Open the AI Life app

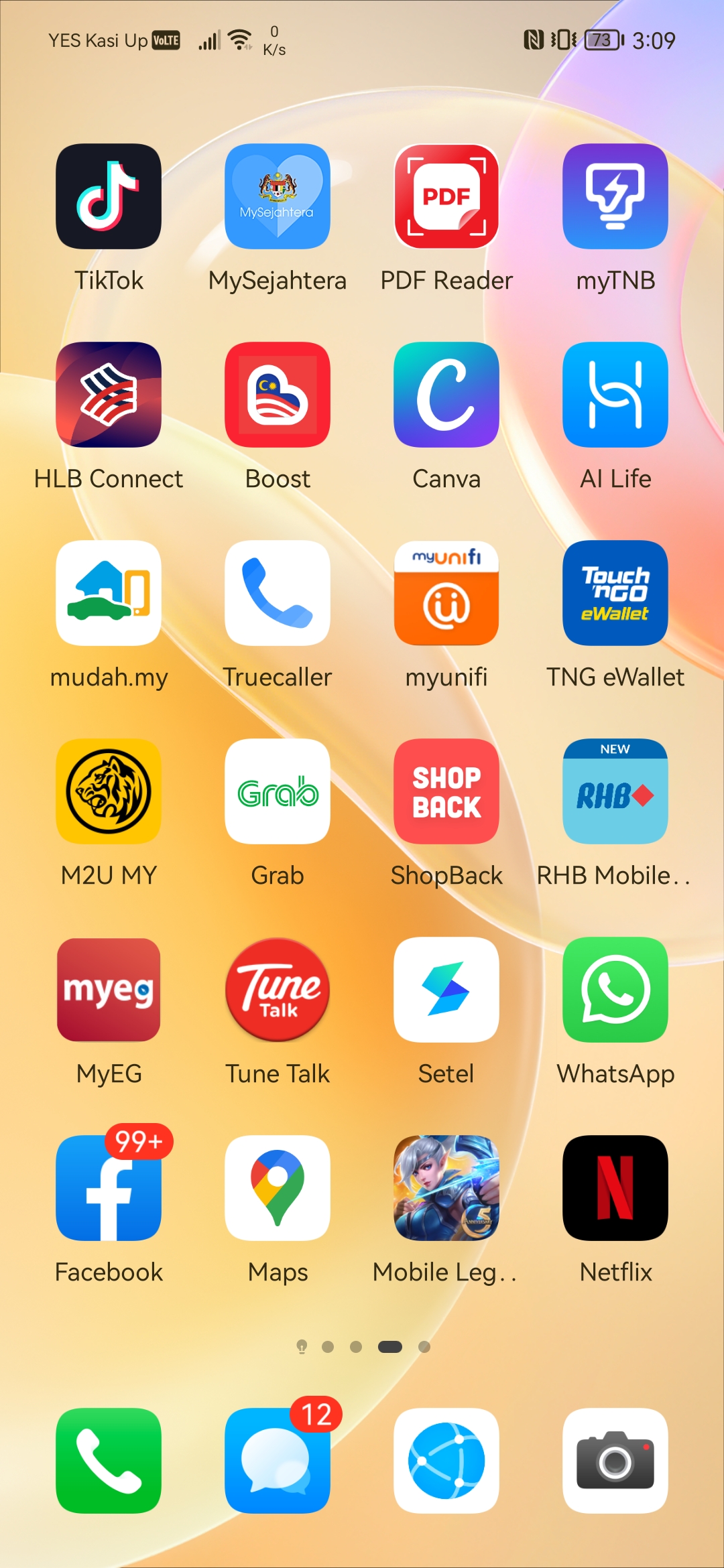(x=615, y=395)
